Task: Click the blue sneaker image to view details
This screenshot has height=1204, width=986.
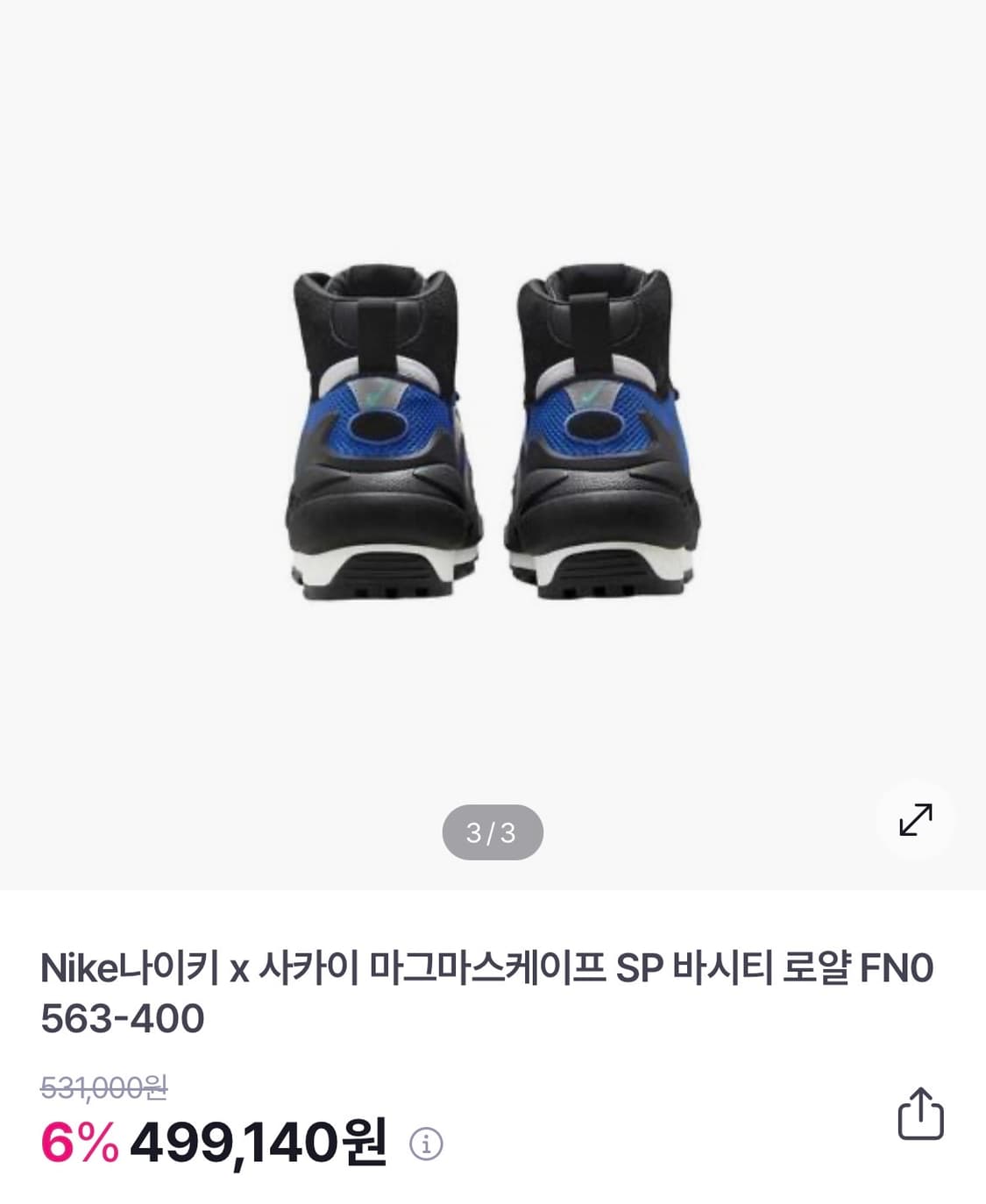Action: (x=493, y=429)
